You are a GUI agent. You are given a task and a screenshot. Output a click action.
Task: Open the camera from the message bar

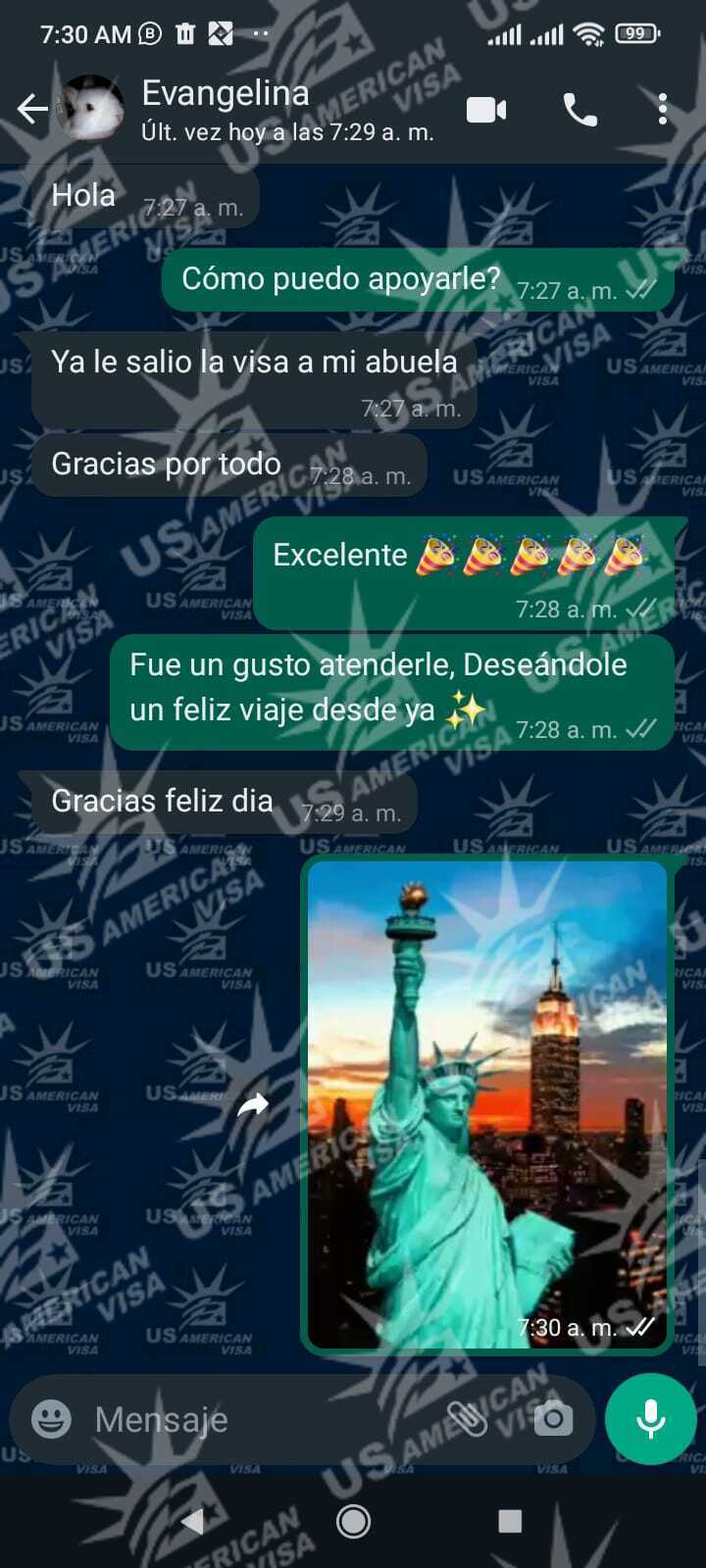(553, 1418)
